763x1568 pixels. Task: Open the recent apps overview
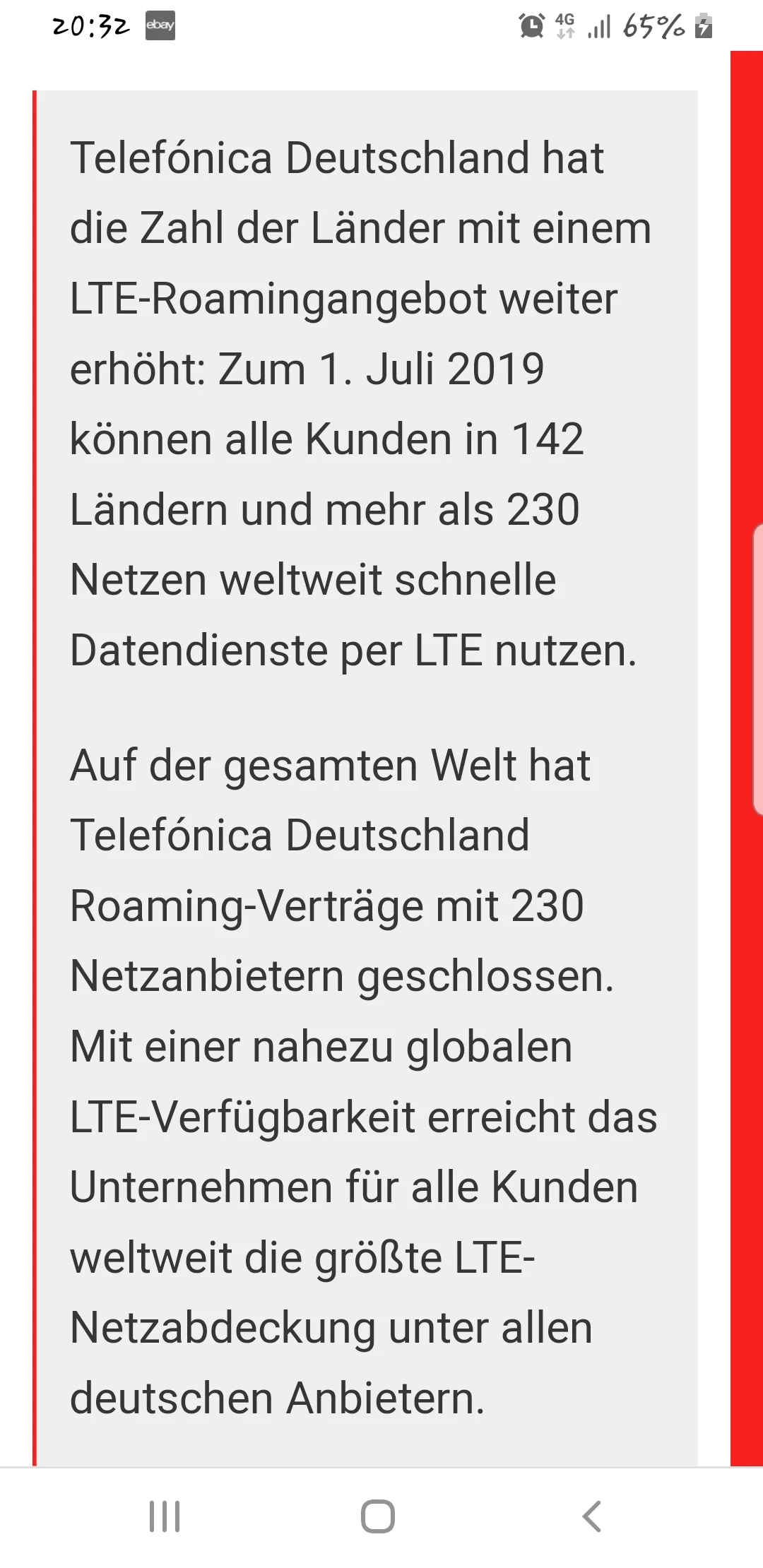pos(165,1516)
